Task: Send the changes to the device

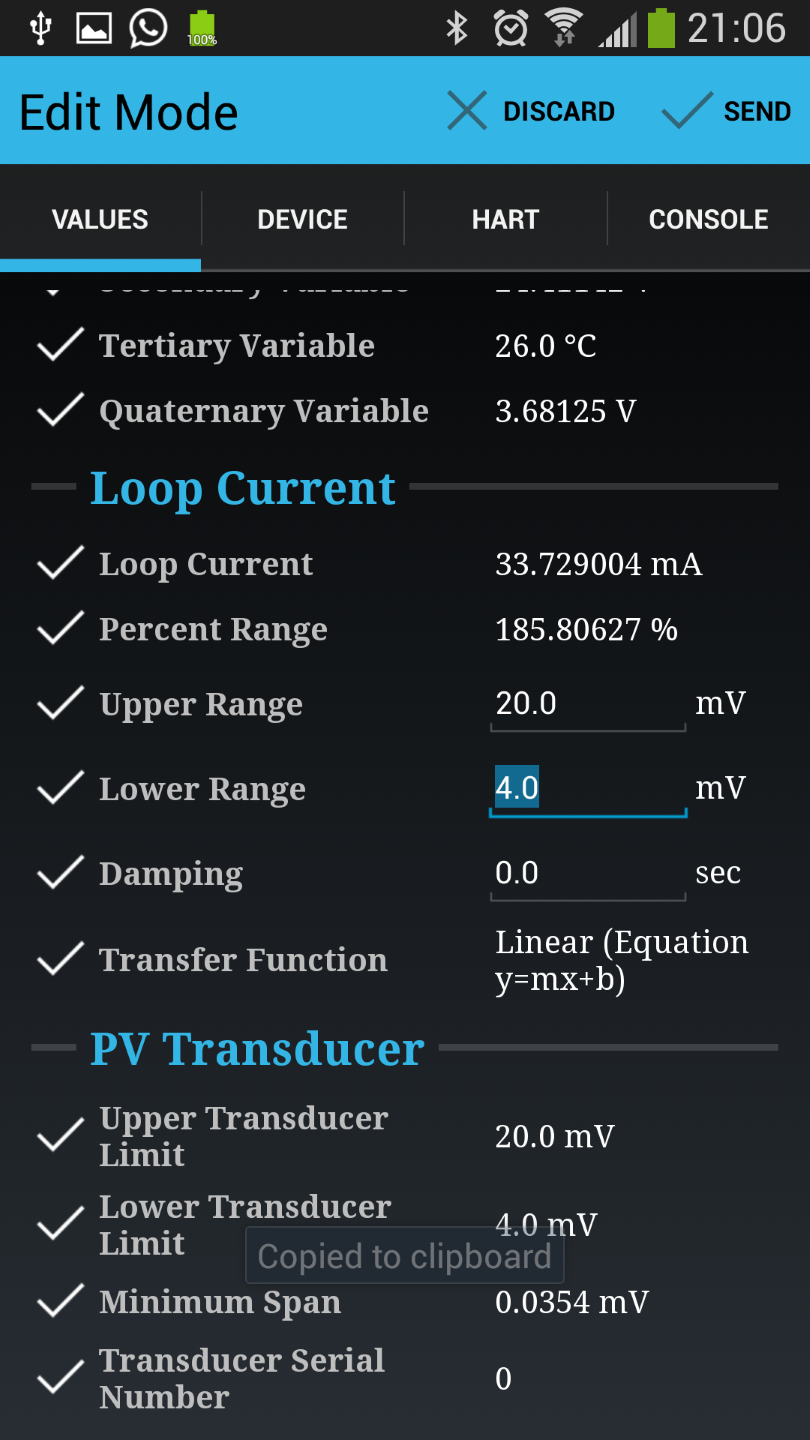Action: point(727,111)
